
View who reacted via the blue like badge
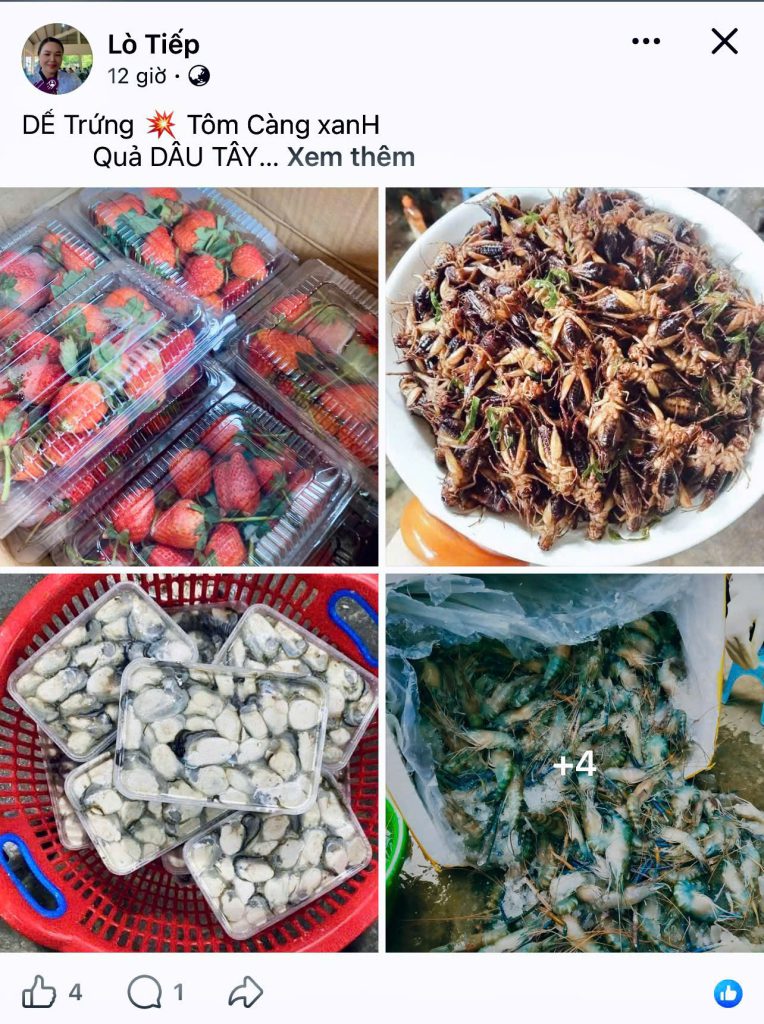[x=728, y=993]
